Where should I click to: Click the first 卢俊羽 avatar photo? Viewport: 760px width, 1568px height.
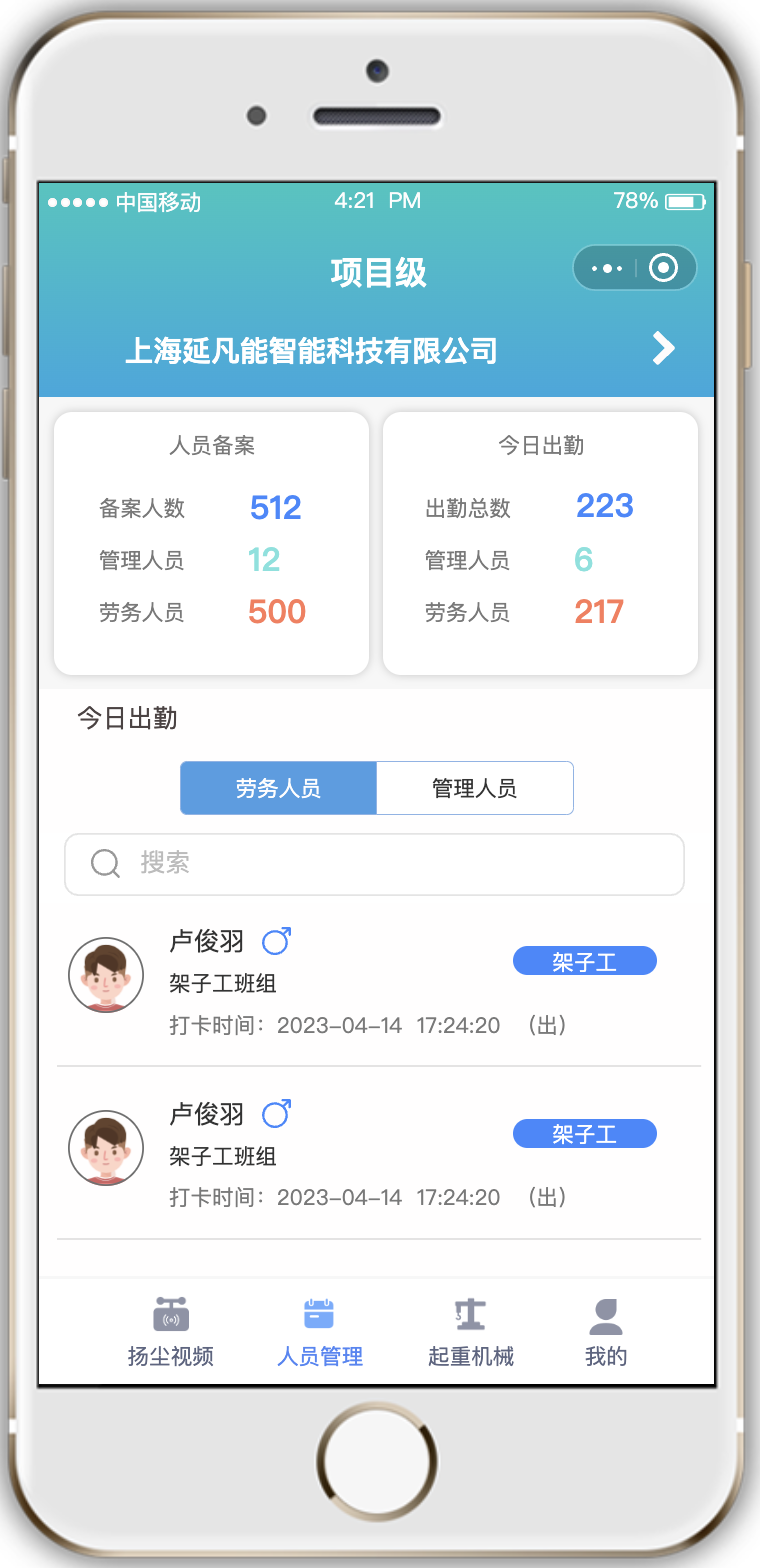106,975
